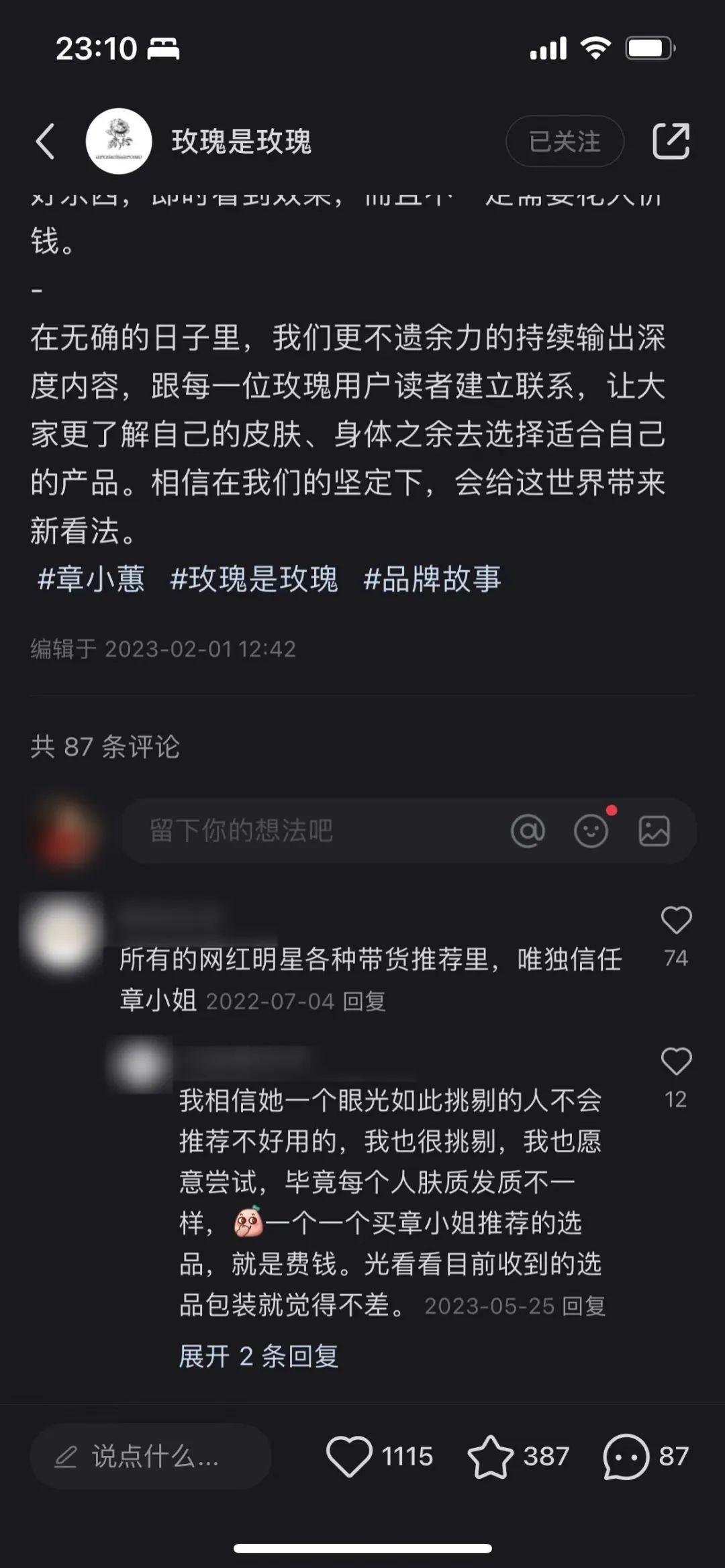Tap the 留下你的想法吧 comment field
Screen dimensions: 725x1568
tap(309, 831)
